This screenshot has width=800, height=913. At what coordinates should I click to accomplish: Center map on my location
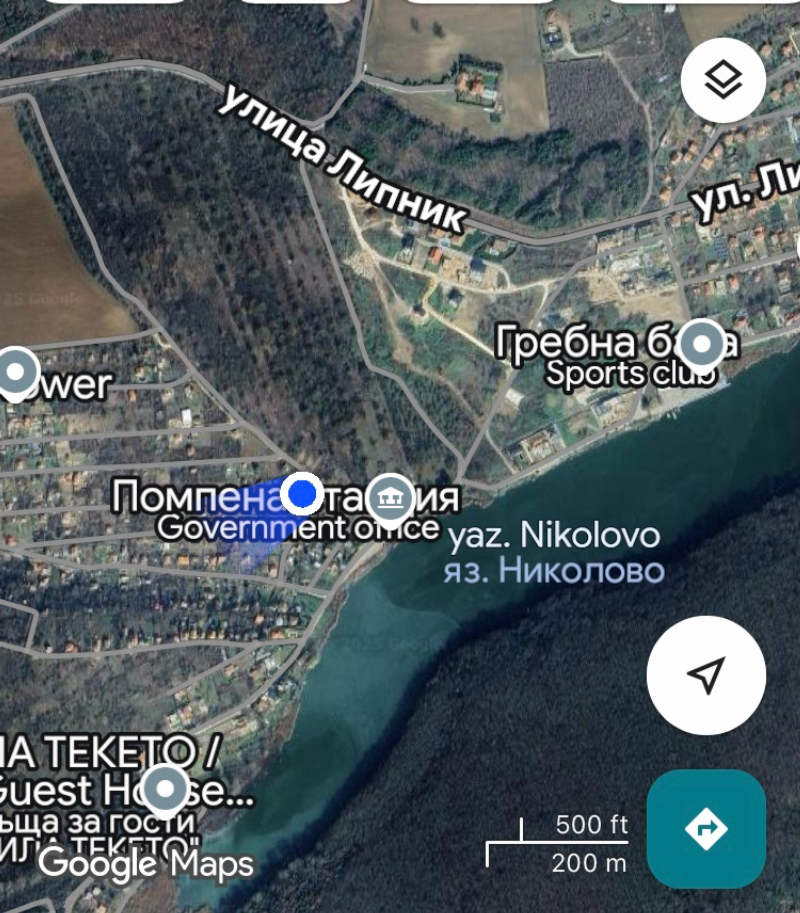pyautogui.click(x=706, y=676)
